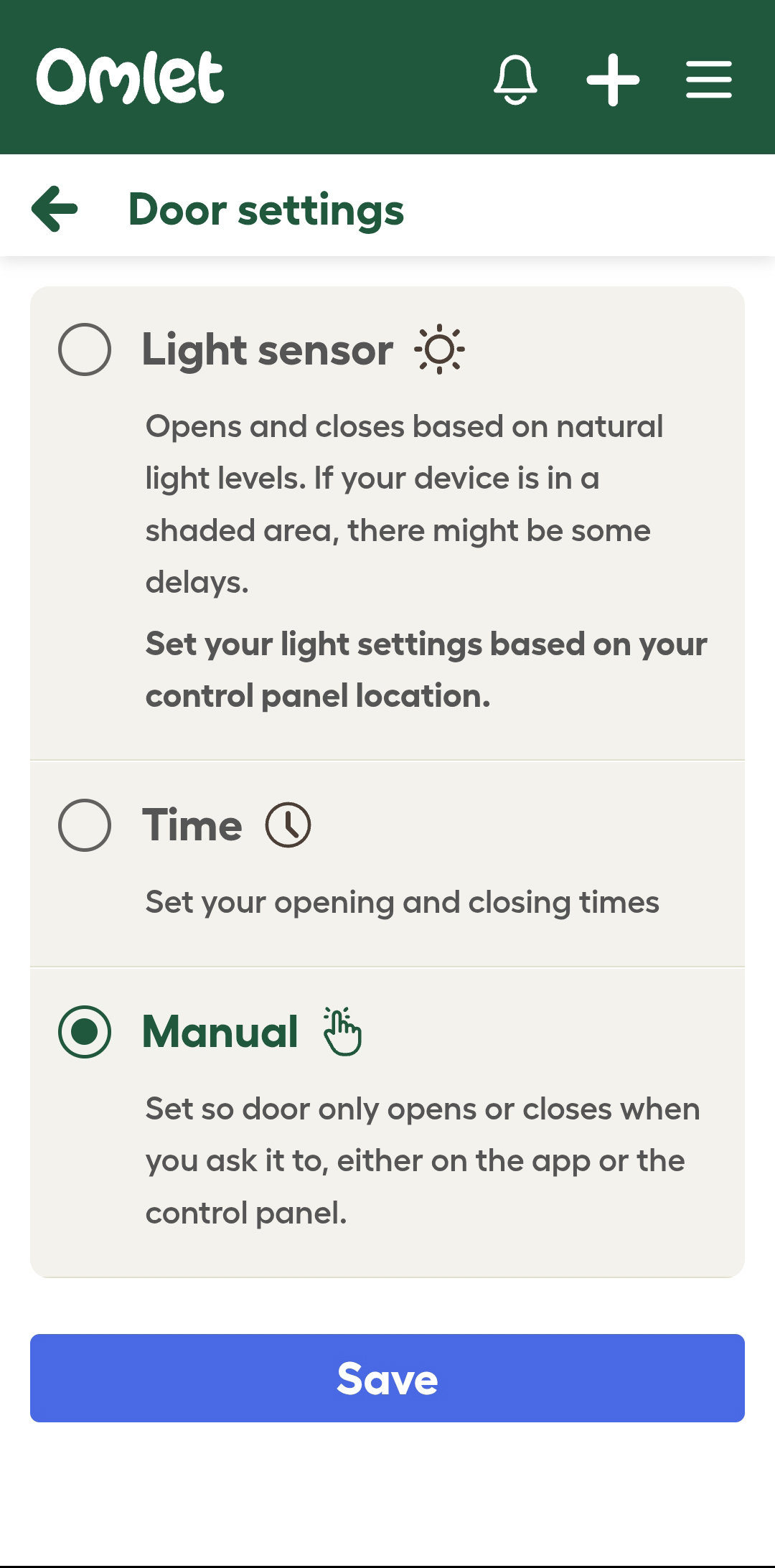Tap the plus icon to add

[613, 80]
